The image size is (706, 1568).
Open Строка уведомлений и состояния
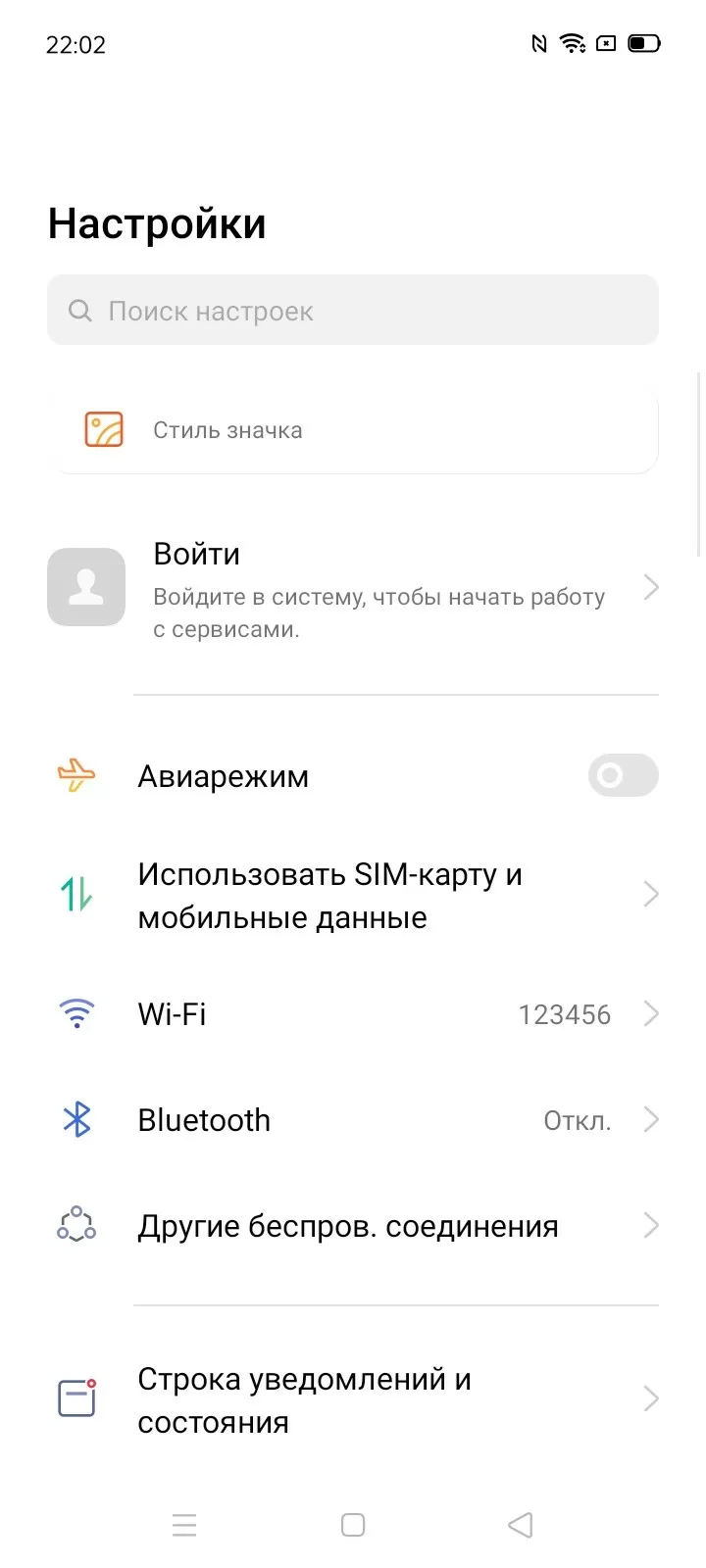(353, 1399)
